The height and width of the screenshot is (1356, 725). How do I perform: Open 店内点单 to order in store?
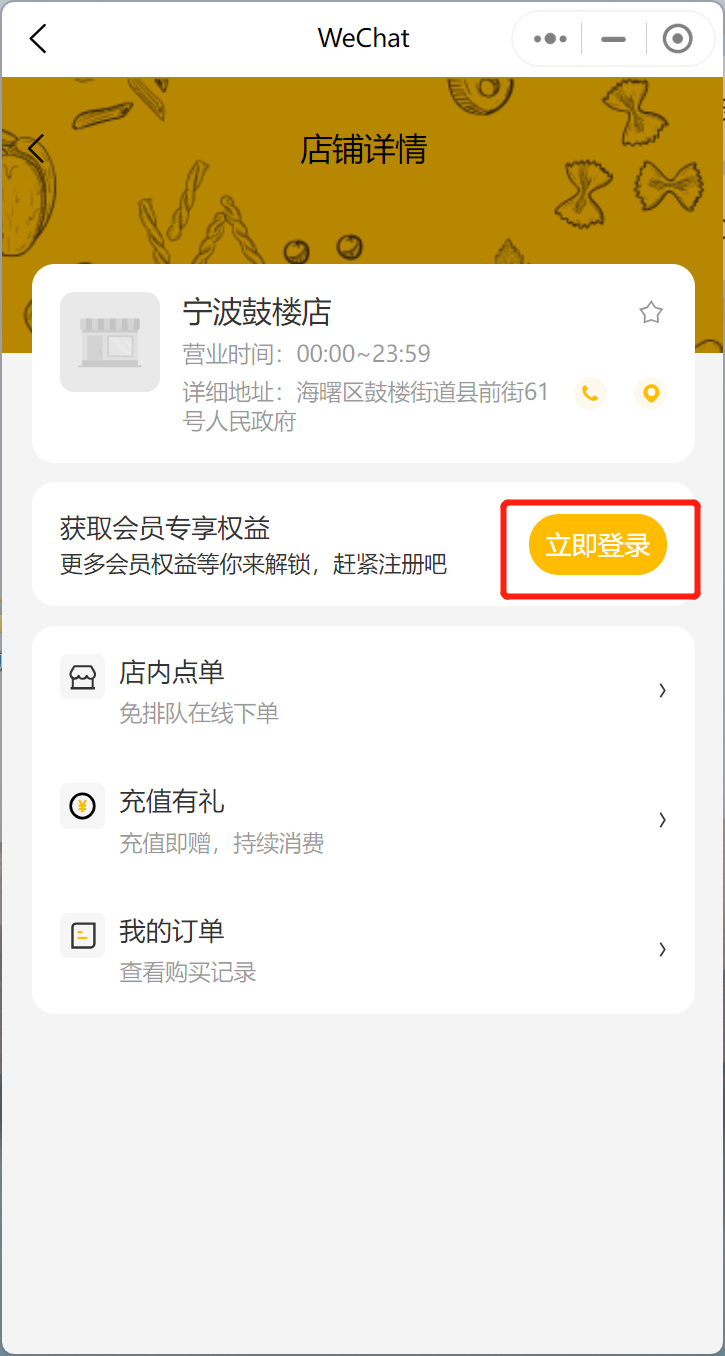coord(363,690)
